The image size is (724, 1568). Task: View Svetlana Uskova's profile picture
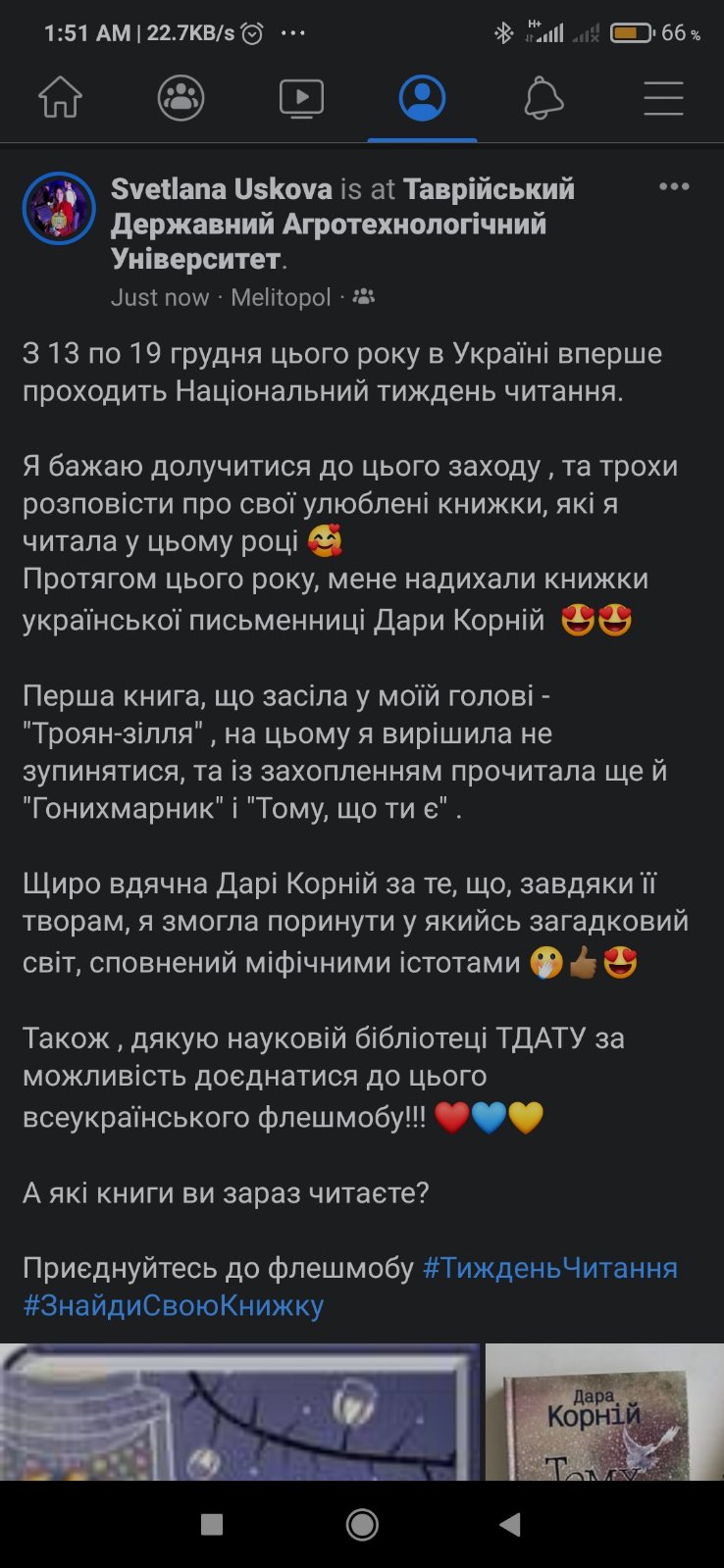pos(59,209)
